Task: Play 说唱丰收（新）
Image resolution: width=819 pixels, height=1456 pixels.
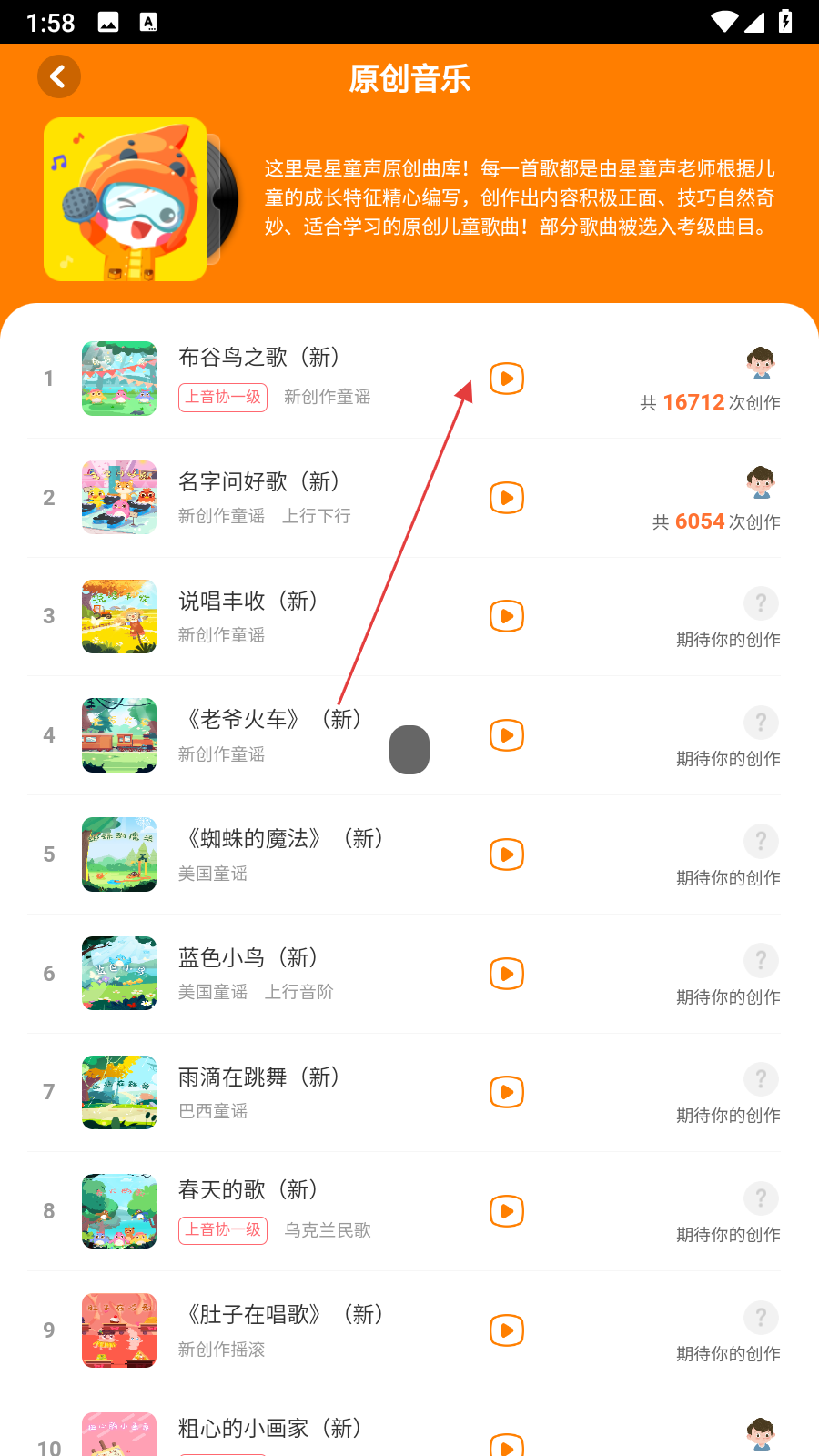Action: pyautogui.click(x=507, y=616)
